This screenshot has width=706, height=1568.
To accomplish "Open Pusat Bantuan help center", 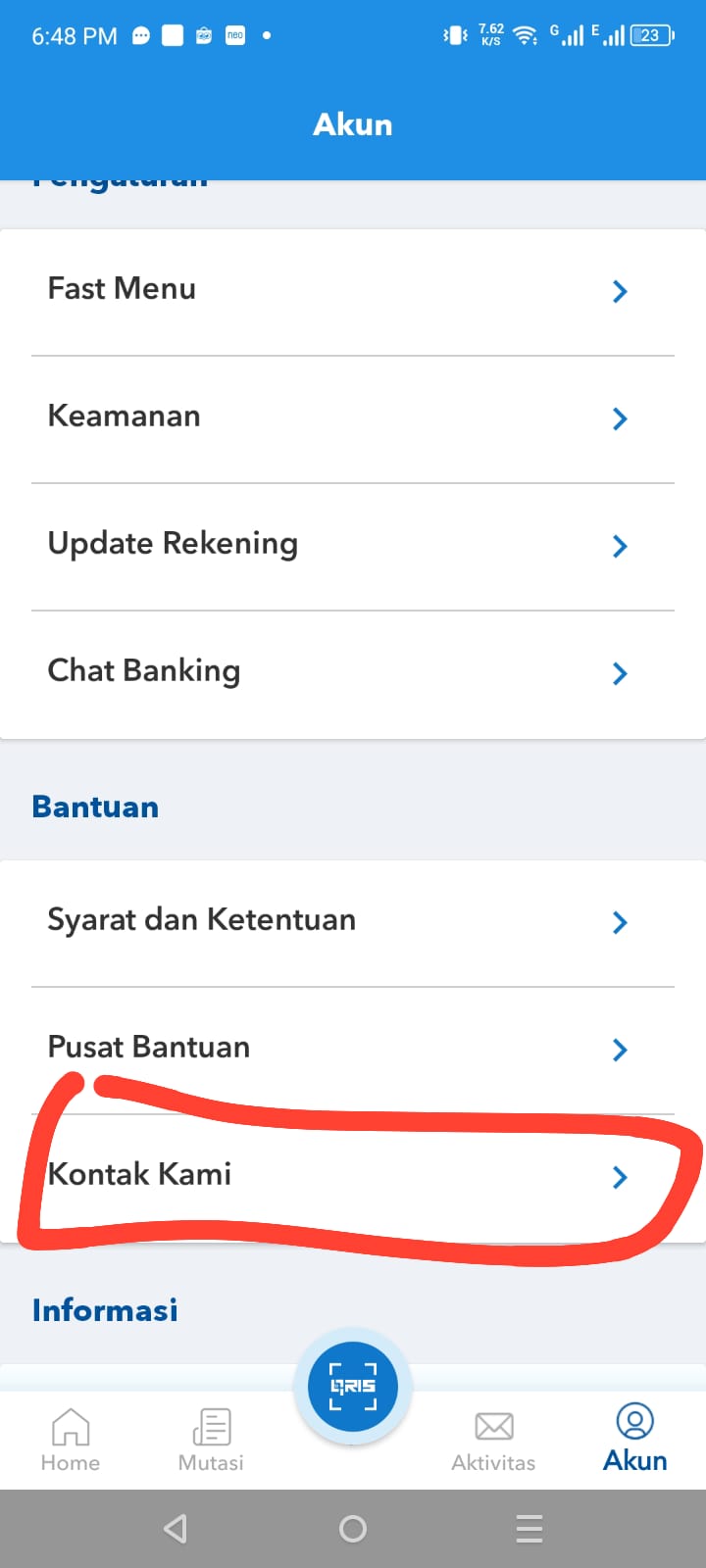I will 353,1051.
